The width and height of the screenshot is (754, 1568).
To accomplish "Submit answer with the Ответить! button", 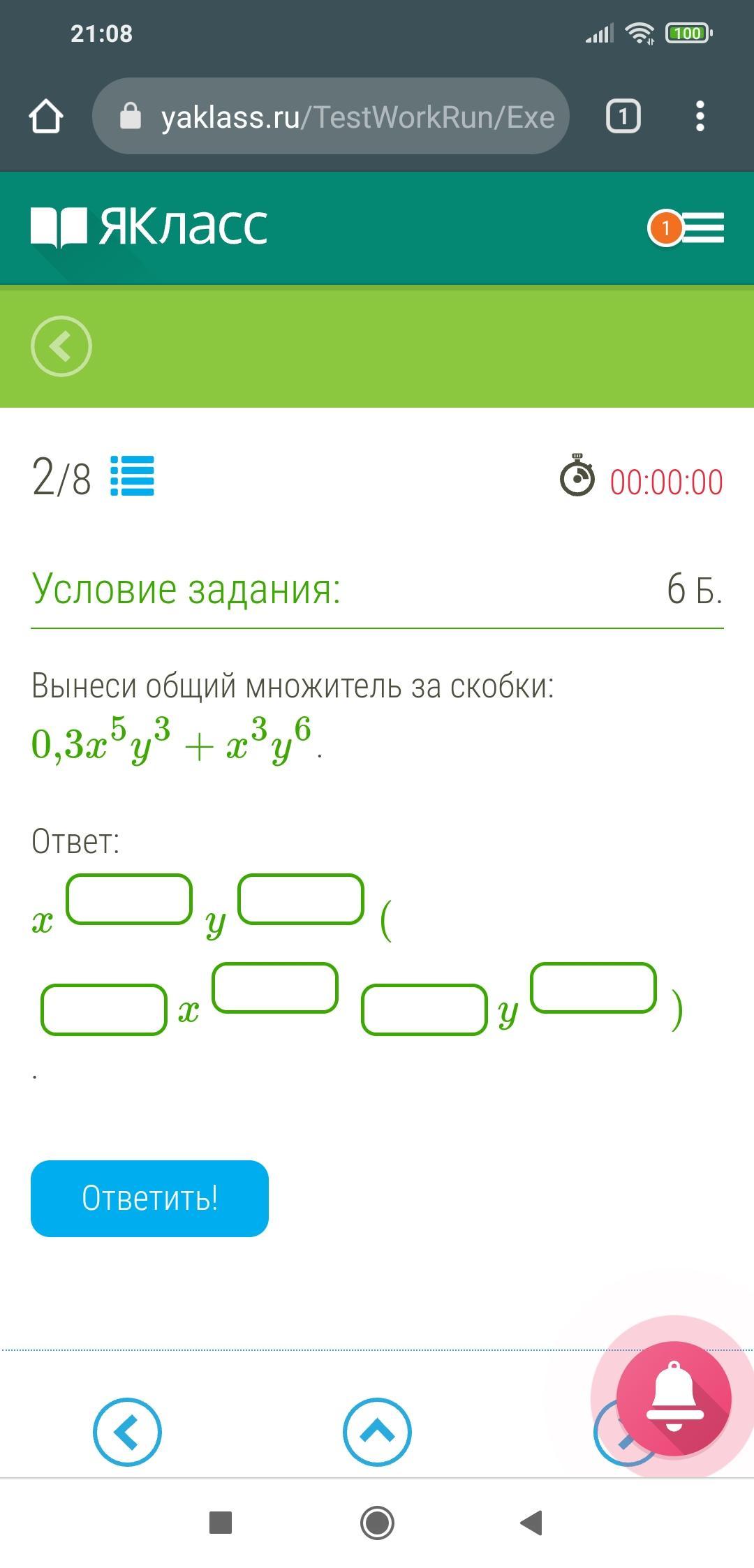I will 149,1199.
